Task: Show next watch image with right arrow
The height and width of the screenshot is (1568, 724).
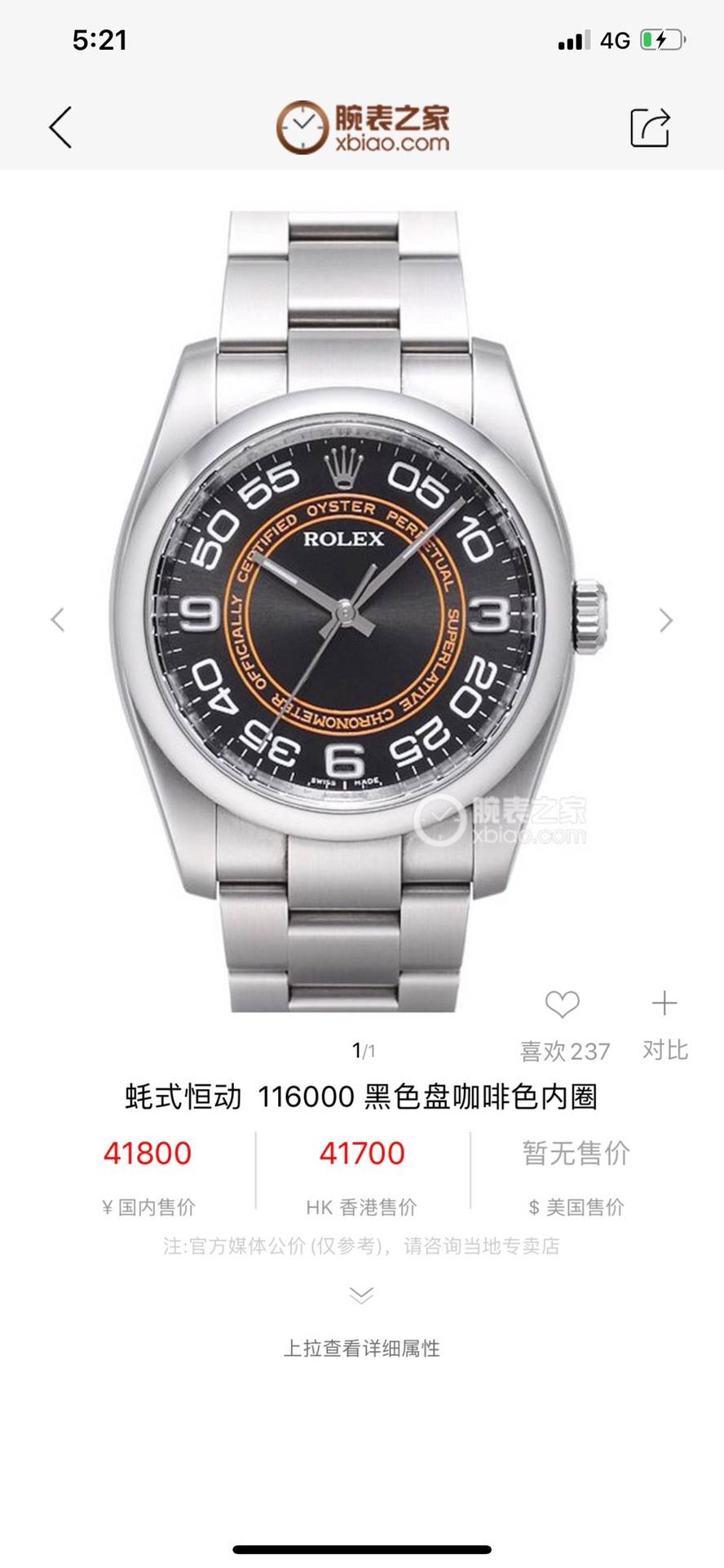Action: pyautogui.click(x=666, y=620)
